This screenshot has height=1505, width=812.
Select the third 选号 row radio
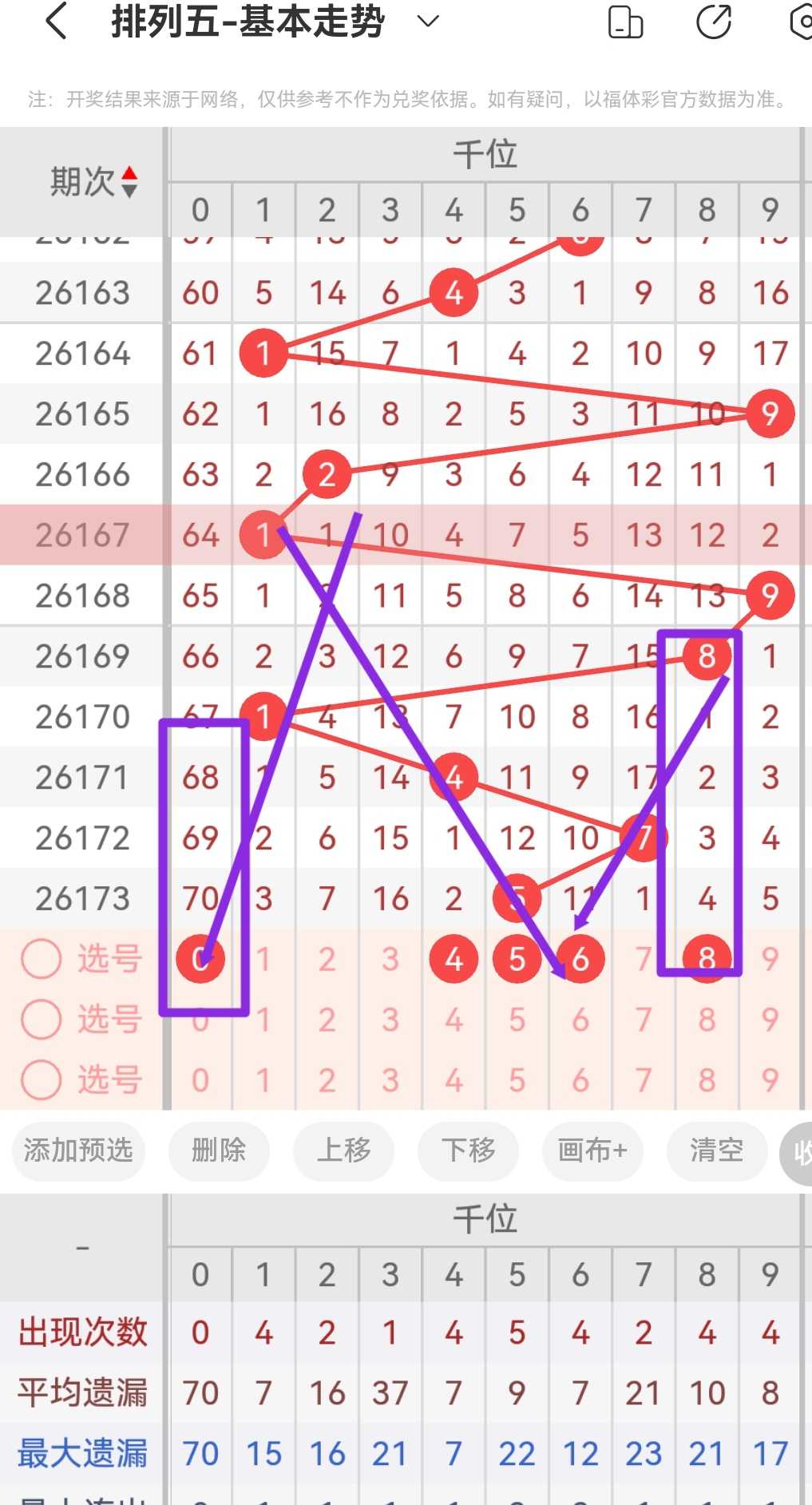click(41, 1080)
